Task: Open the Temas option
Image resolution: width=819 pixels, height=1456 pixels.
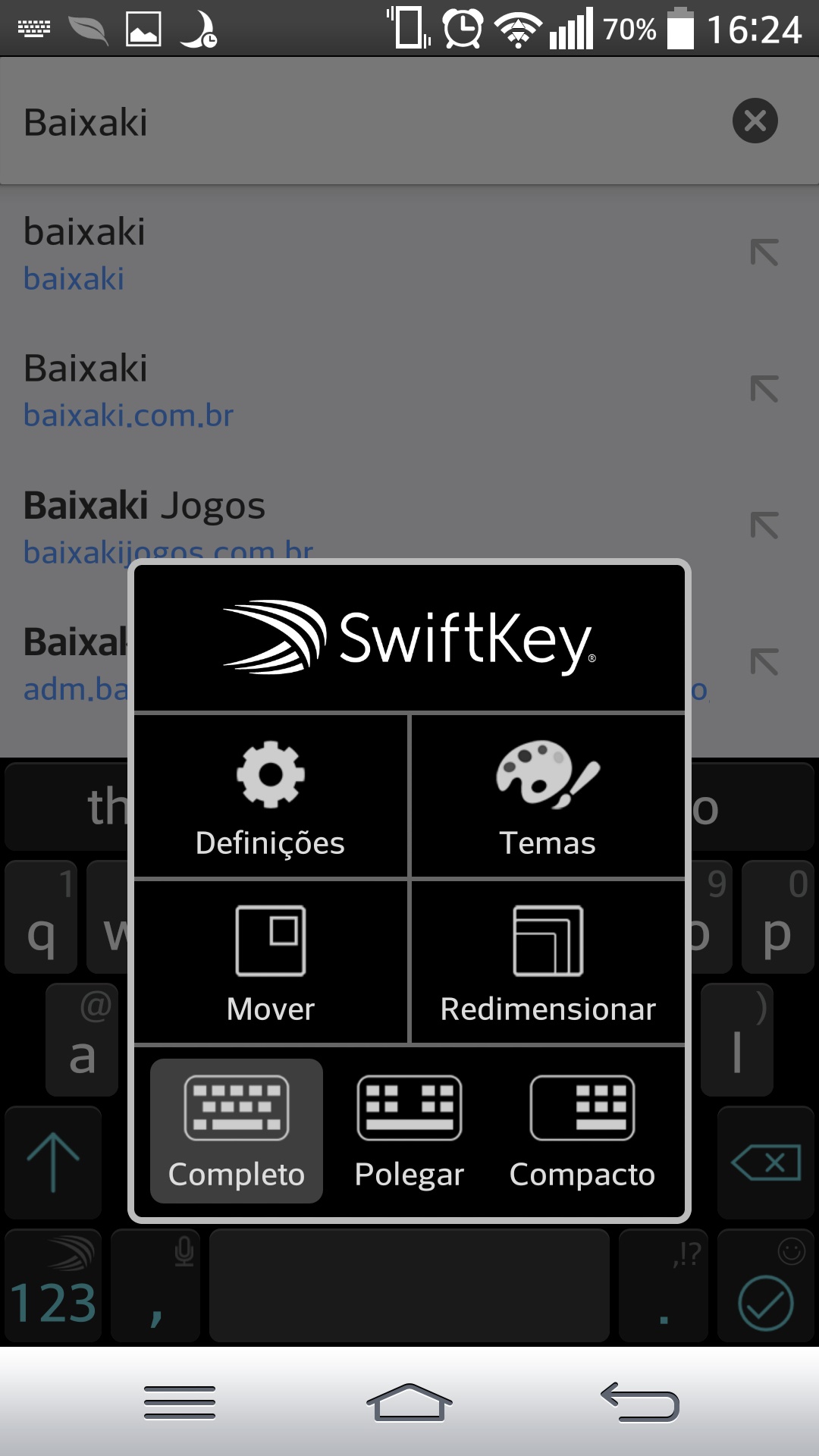Action: (548, 796)
